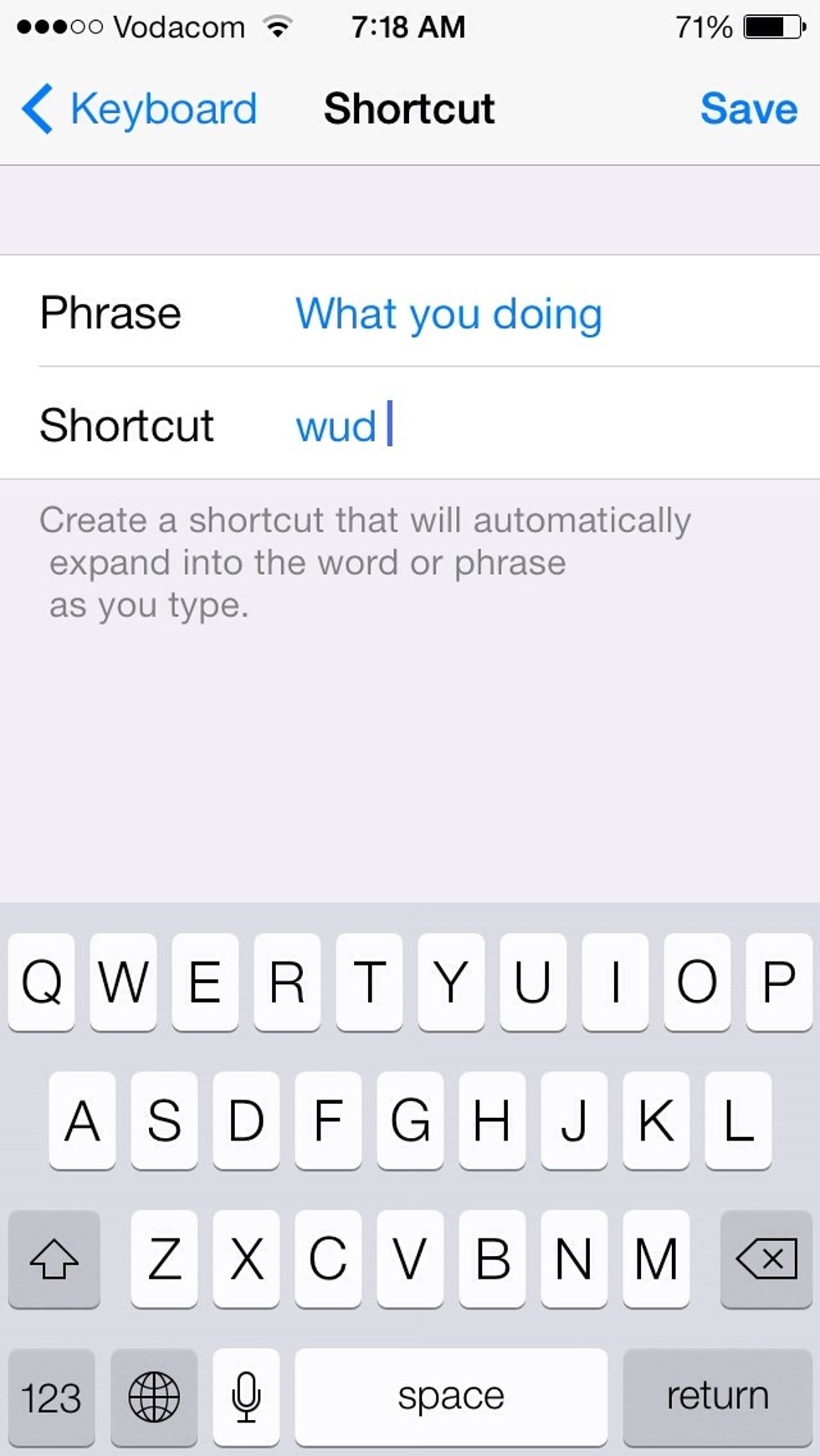Open the numeric keyboard with 123 key
Screen dimensions: 820x1456
pyautogui.click(x=52, y=1396)
